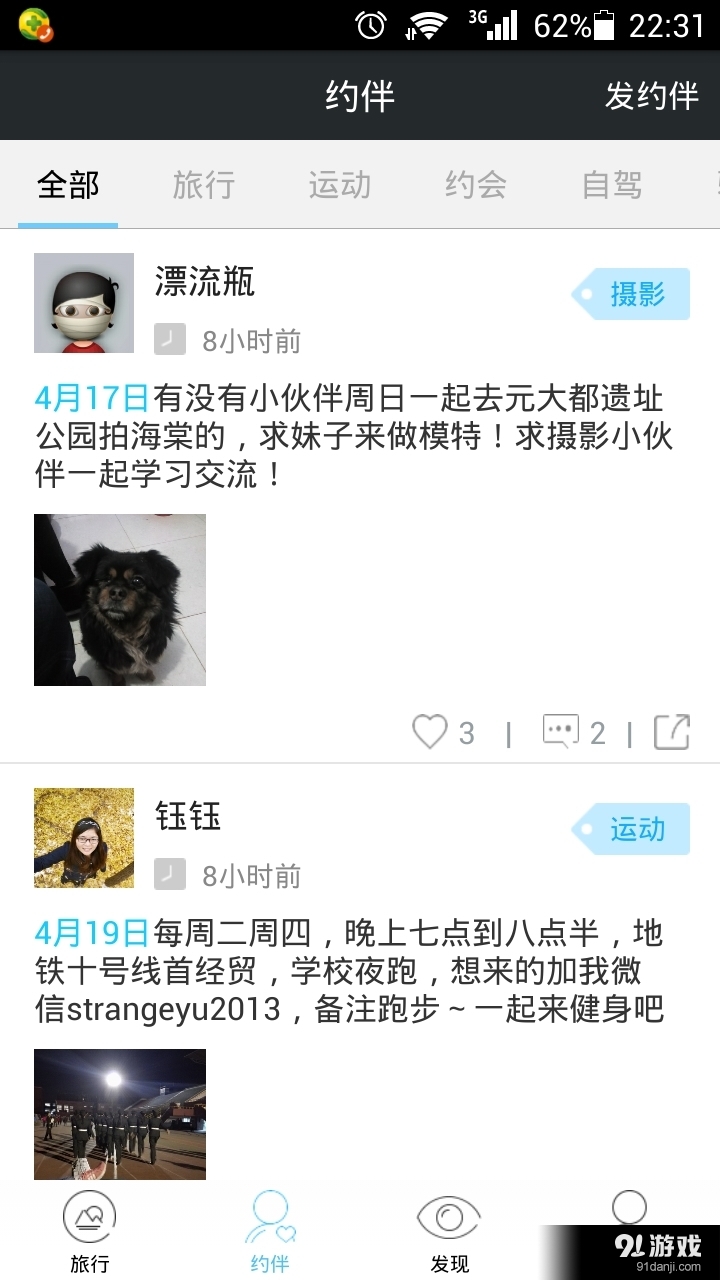Screen dimensions: 720x1280
Task: Tap 钰钰's avatar picture
Action: [83, 838]
